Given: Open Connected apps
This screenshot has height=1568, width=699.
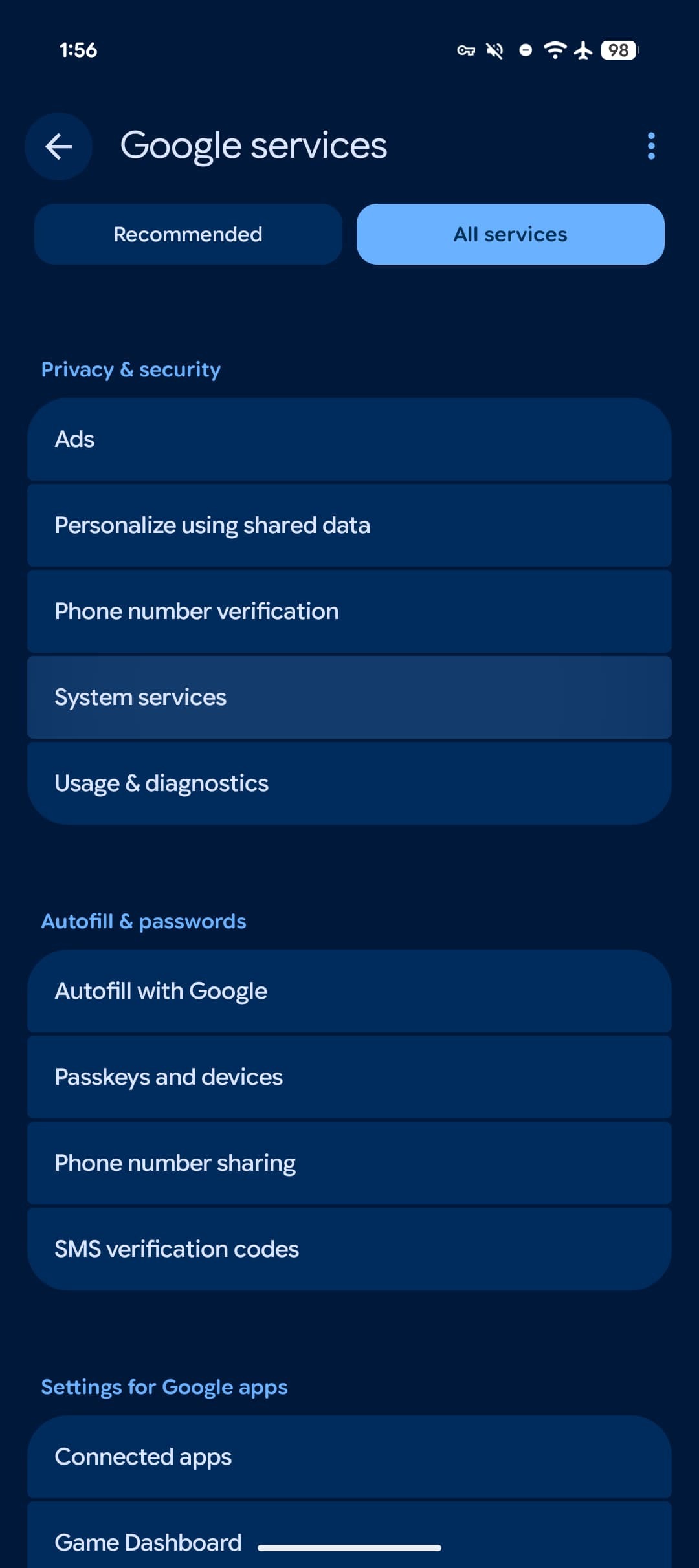Looking at the screenshot, I should pos(349,1457).
